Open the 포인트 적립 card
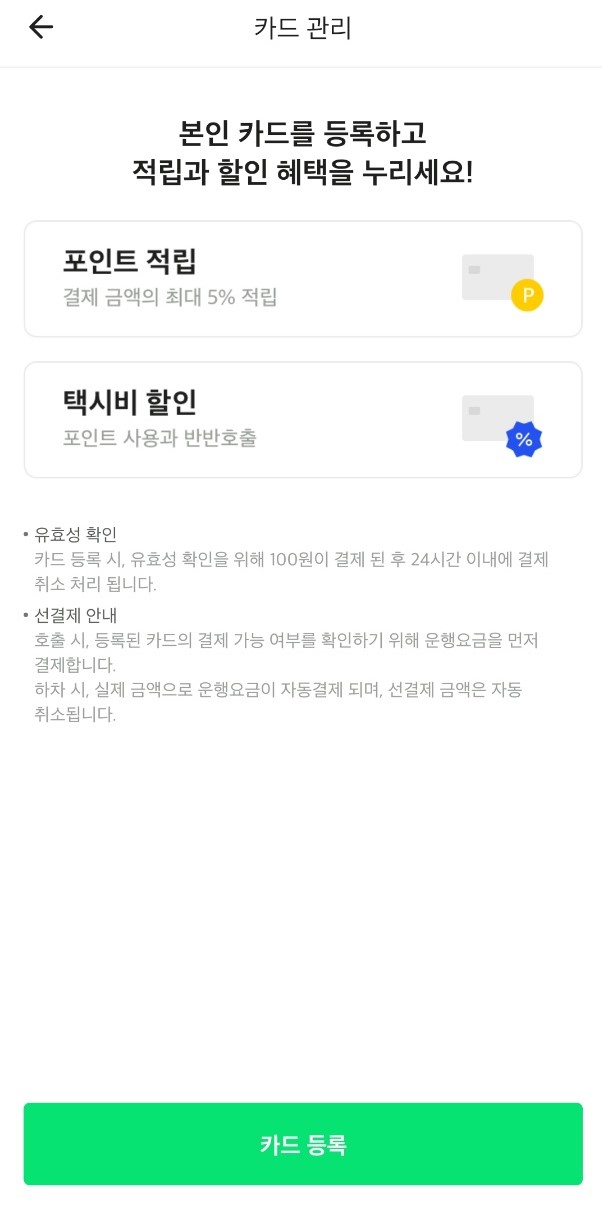Viewport: 602px width, 1214px height. [303, 279]
